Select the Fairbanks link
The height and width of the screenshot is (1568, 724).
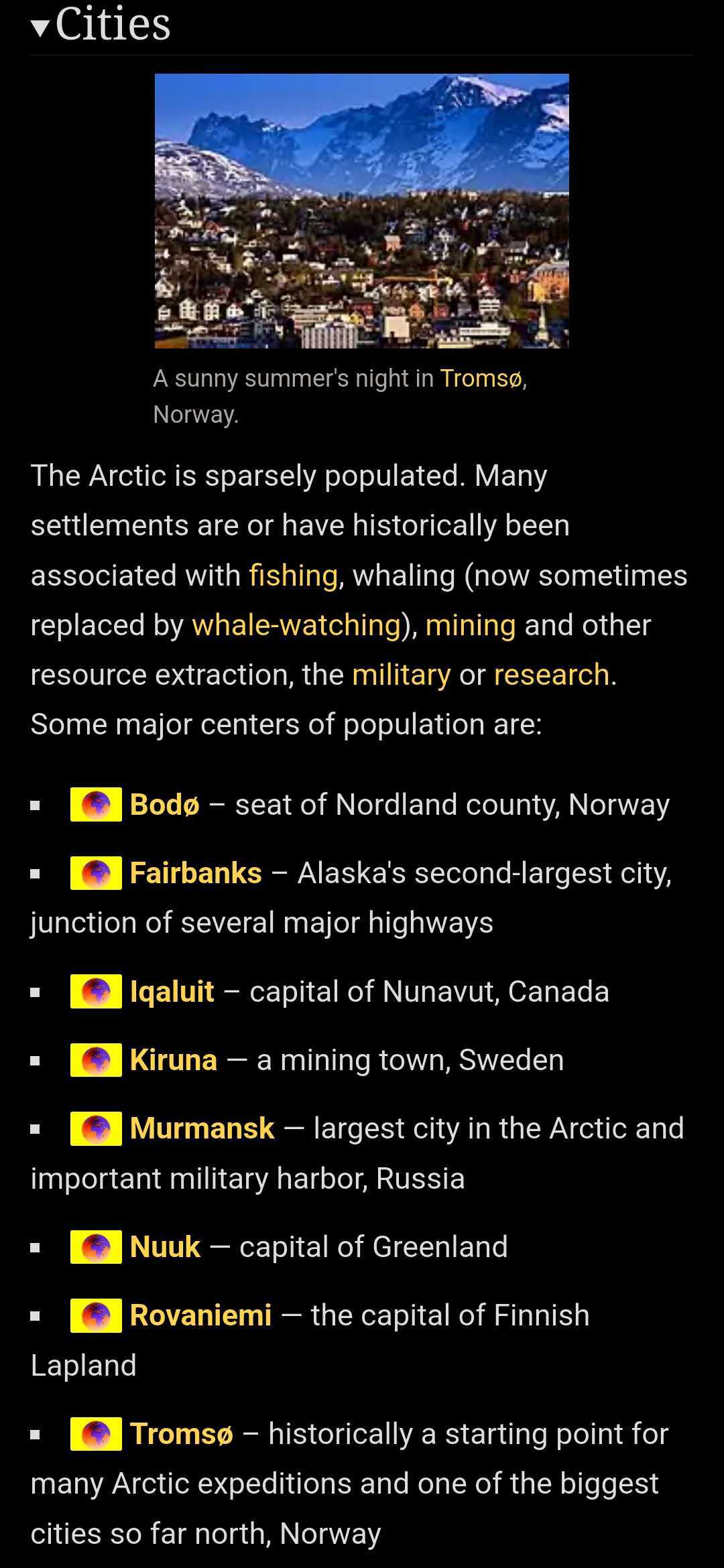[194, 872]
